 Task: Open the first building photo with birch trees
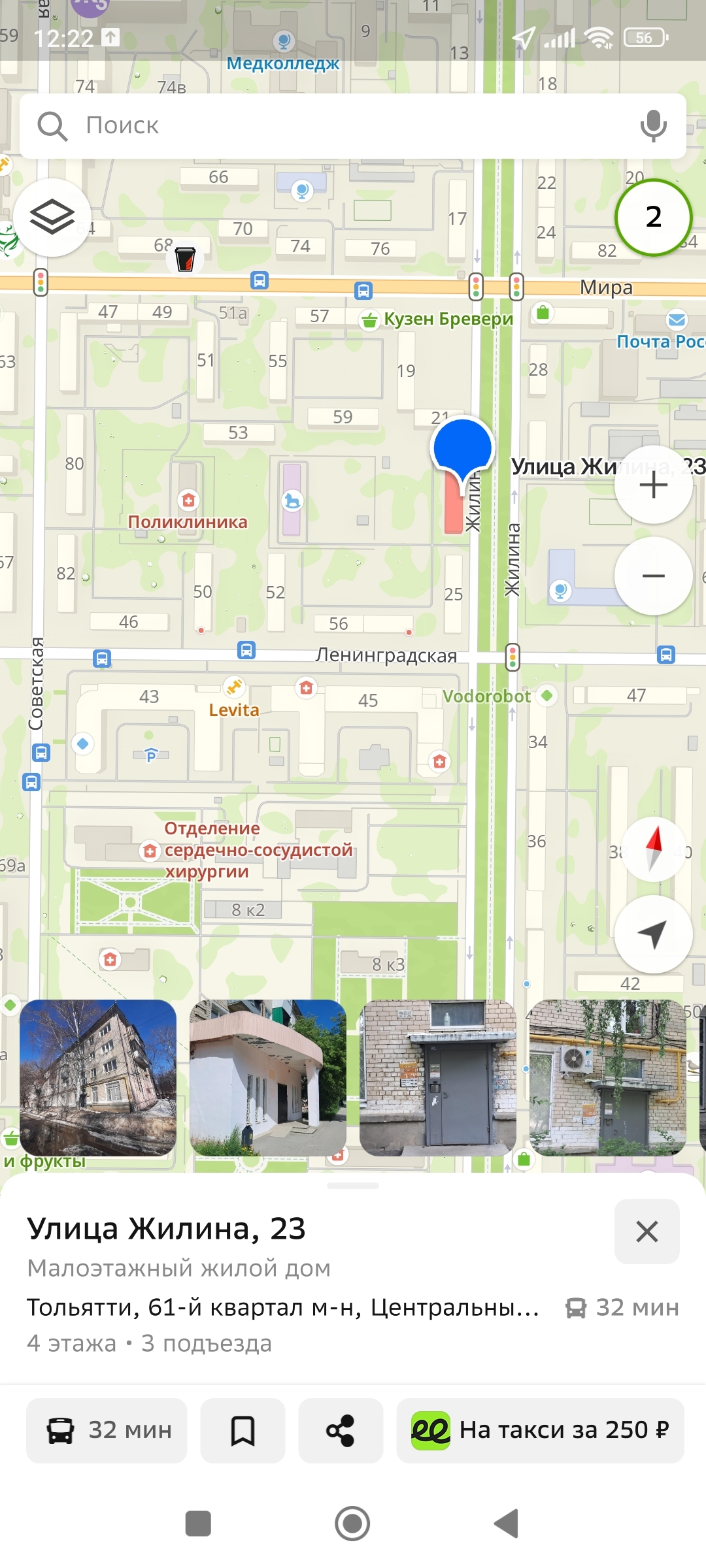point(98,1078)
